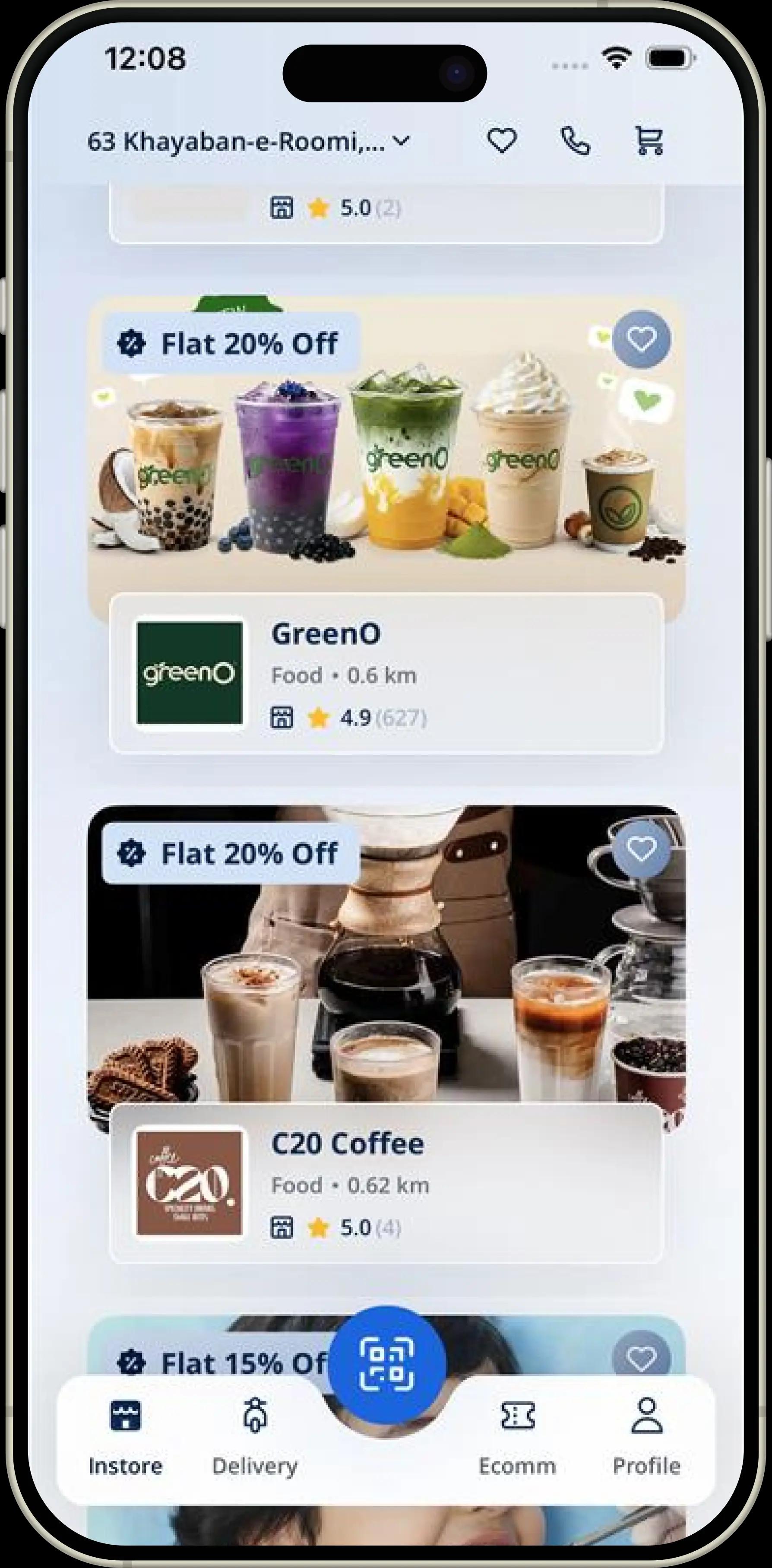The height and width of the screenshot is (1568, 772).
Task: Favorite the Flat 15% Off store
Action: 641,1359
